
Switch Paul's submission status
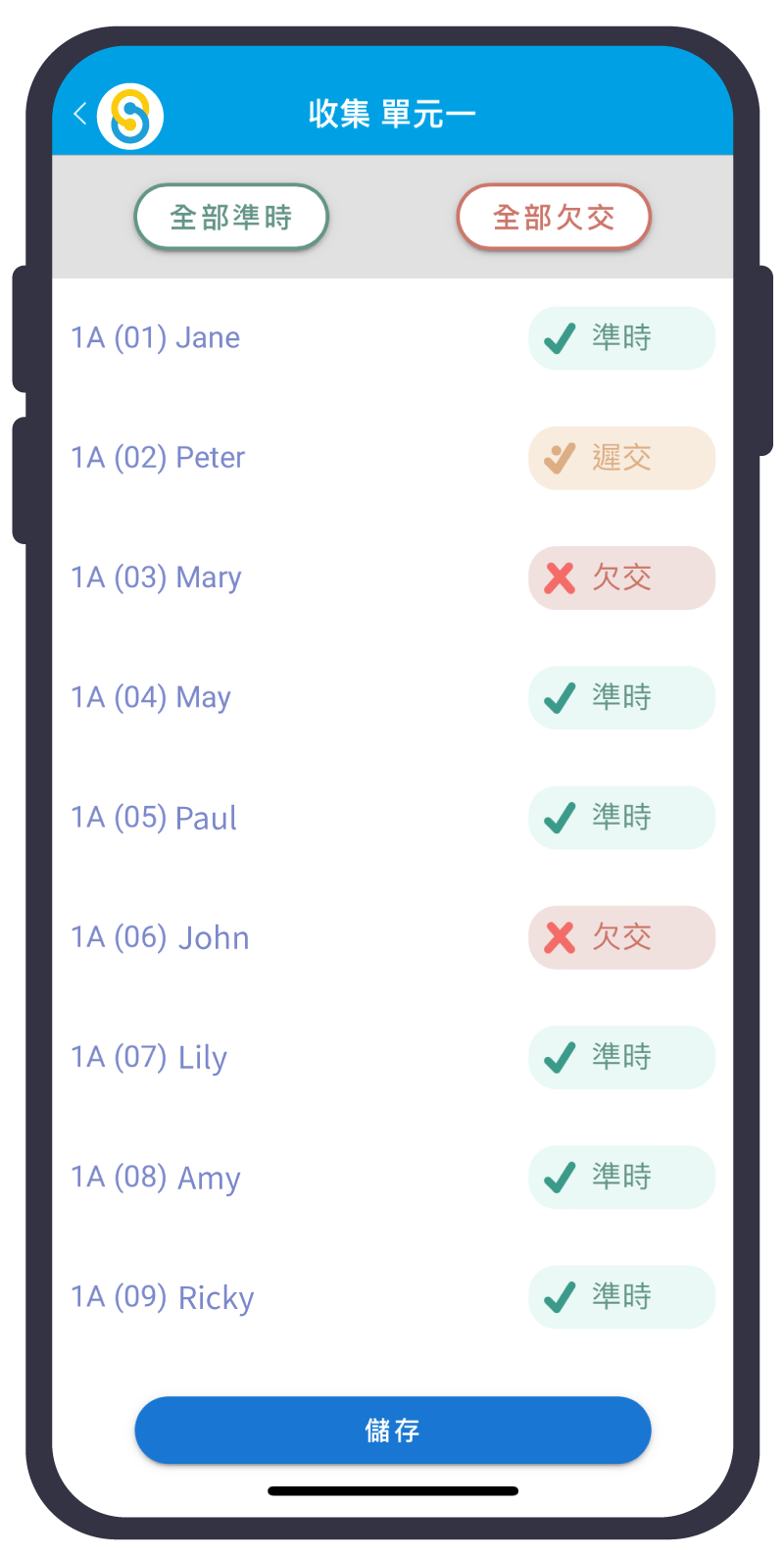coord(621,817)
